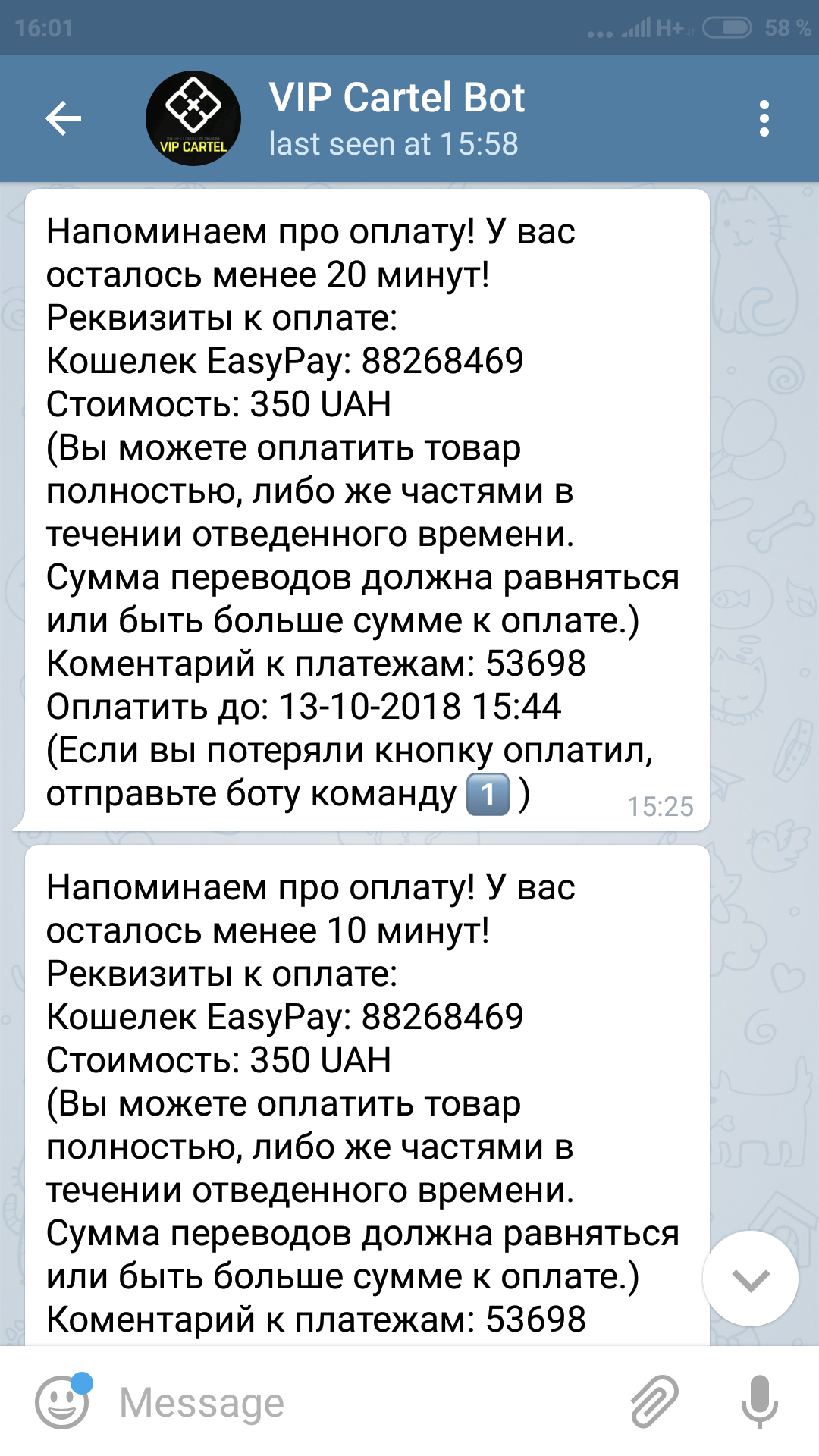Tap the microphone to record voice
The image size is (819, 1456).
click(x=759, y=1401)
